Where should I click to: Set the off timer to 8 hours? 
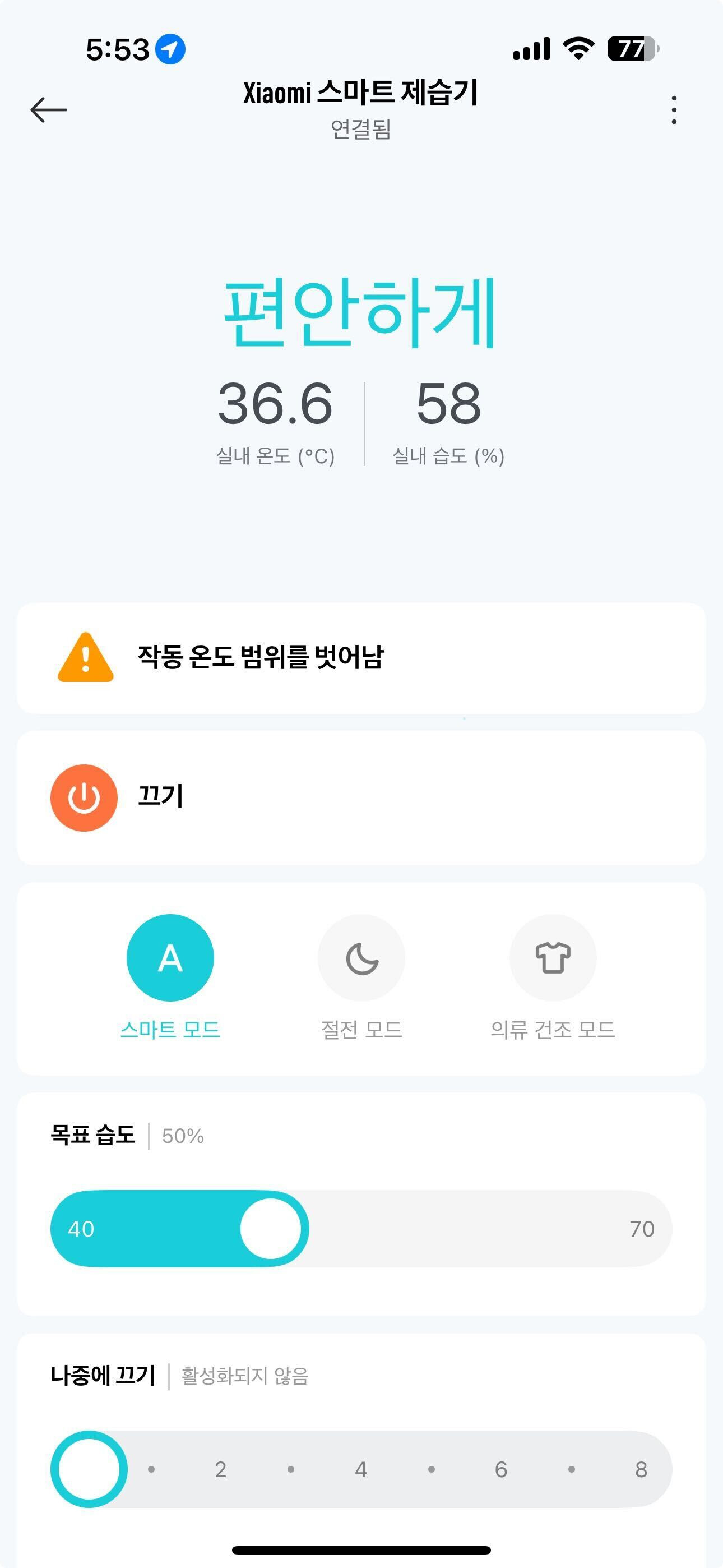click(641, 1469)
